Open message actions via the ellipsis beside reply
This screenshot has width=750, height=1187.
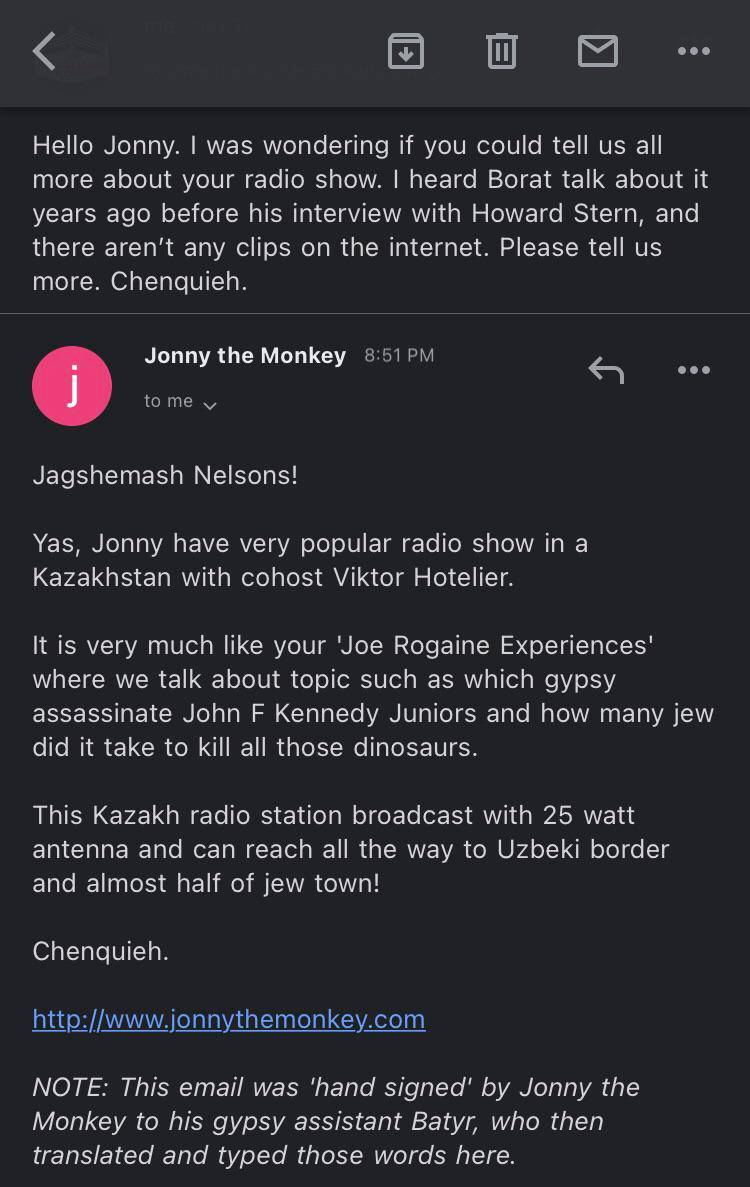pyautogui.click(x=693, y=370)
